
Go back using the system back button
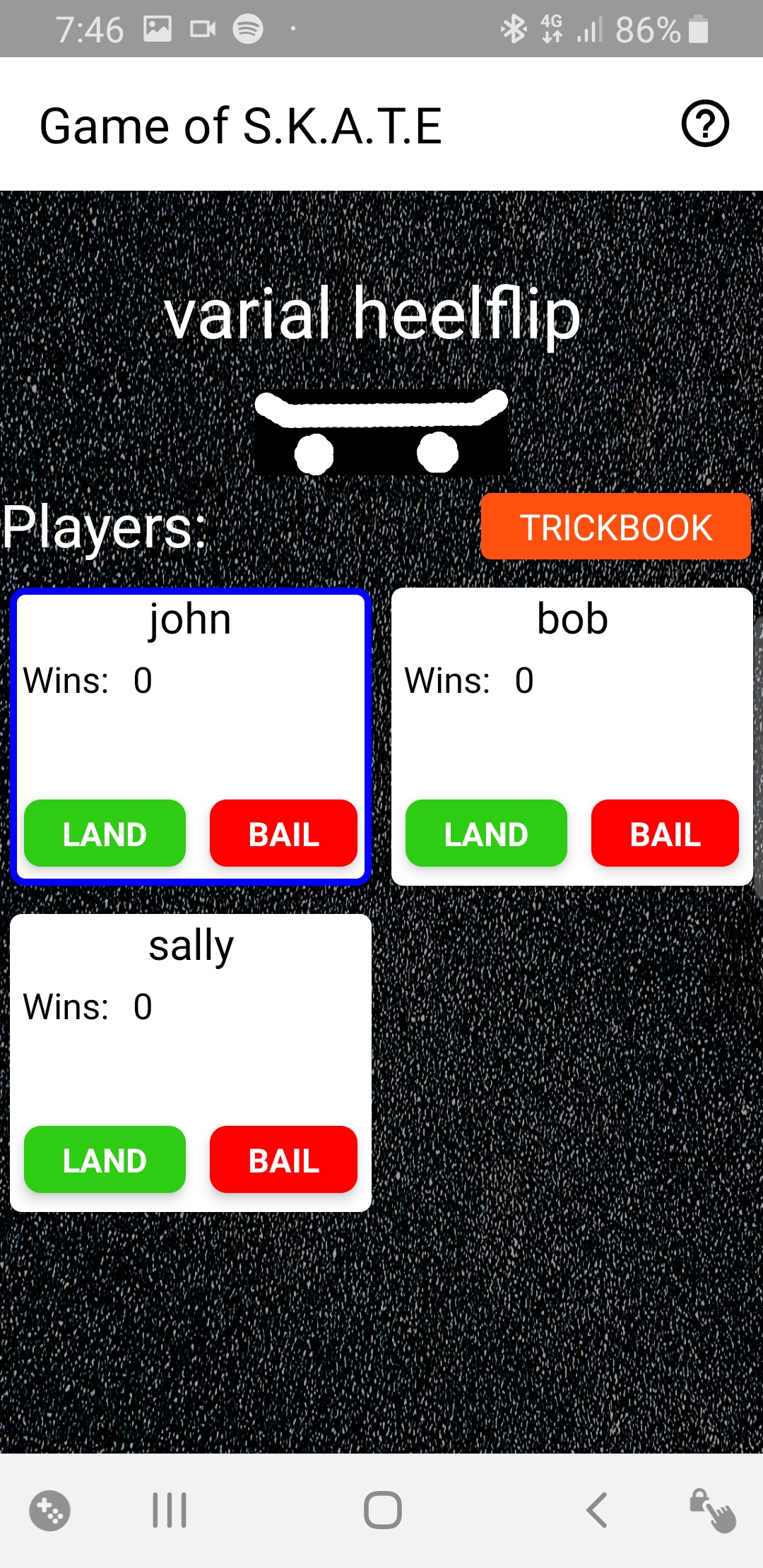pos(597,1510)
